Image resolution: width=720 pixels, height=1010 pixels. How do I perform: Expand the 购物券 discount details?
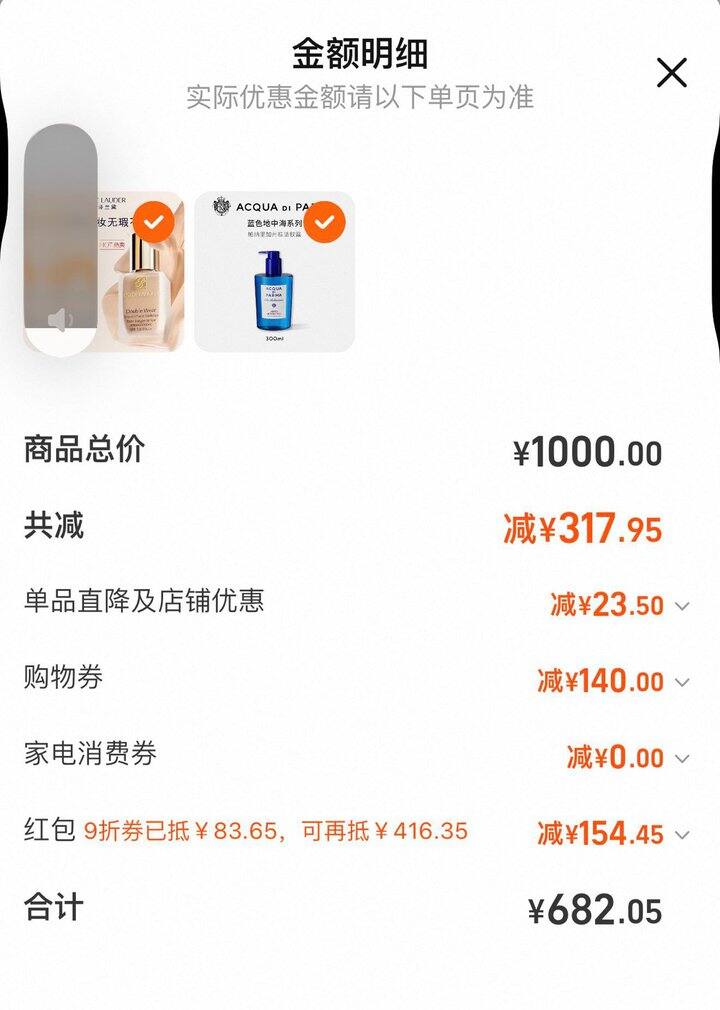tap(682, 682)
